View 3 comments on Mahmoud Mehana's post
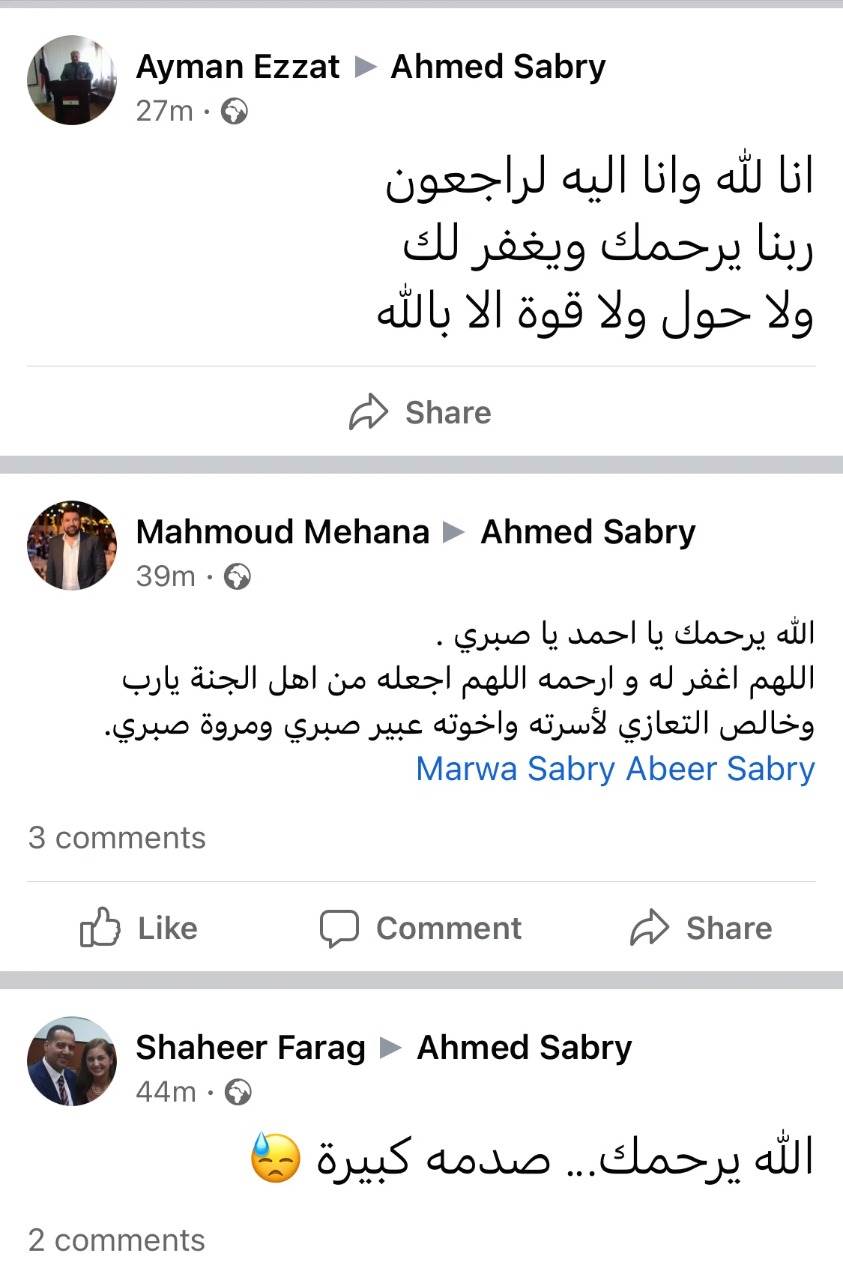843x1280 pixels. [x=117, y=837]
